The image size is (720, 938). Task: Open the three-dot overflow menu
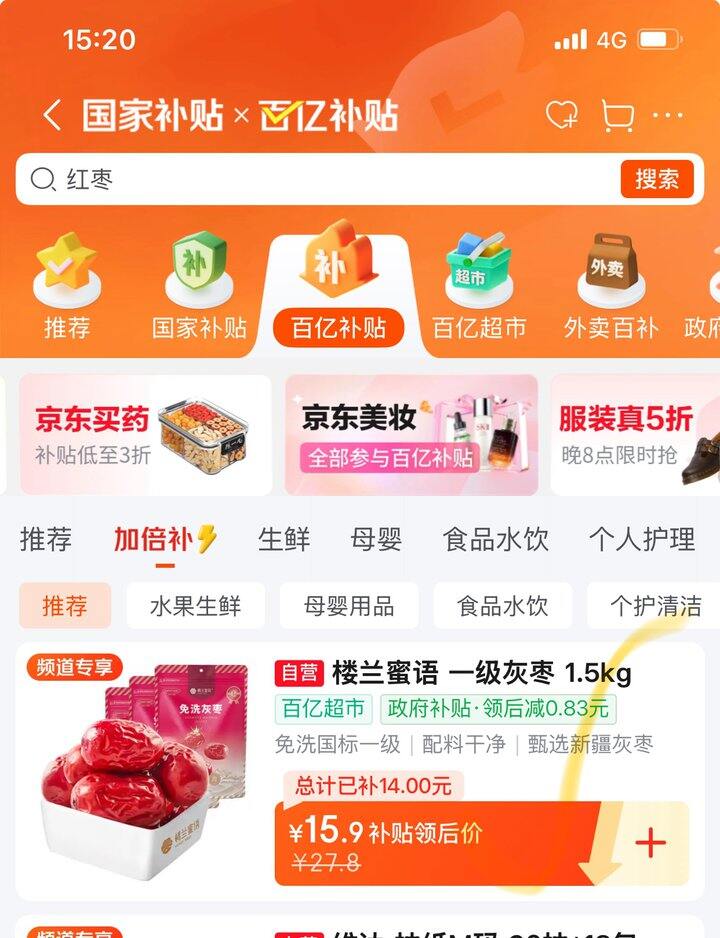pyautogui.click(x=668, y=116)
